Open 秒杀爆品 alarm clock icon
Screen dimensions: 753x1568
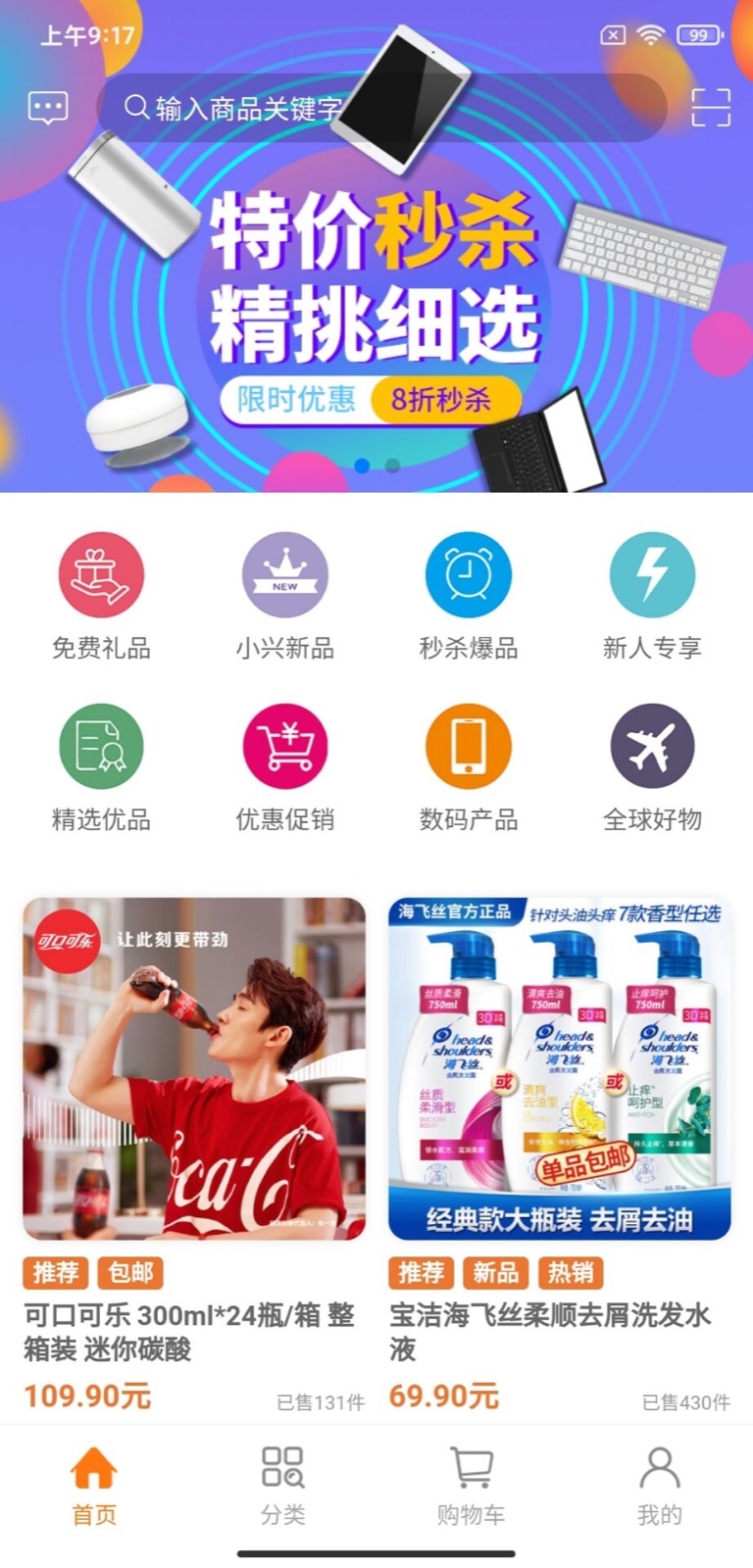[x=469, y=574]
